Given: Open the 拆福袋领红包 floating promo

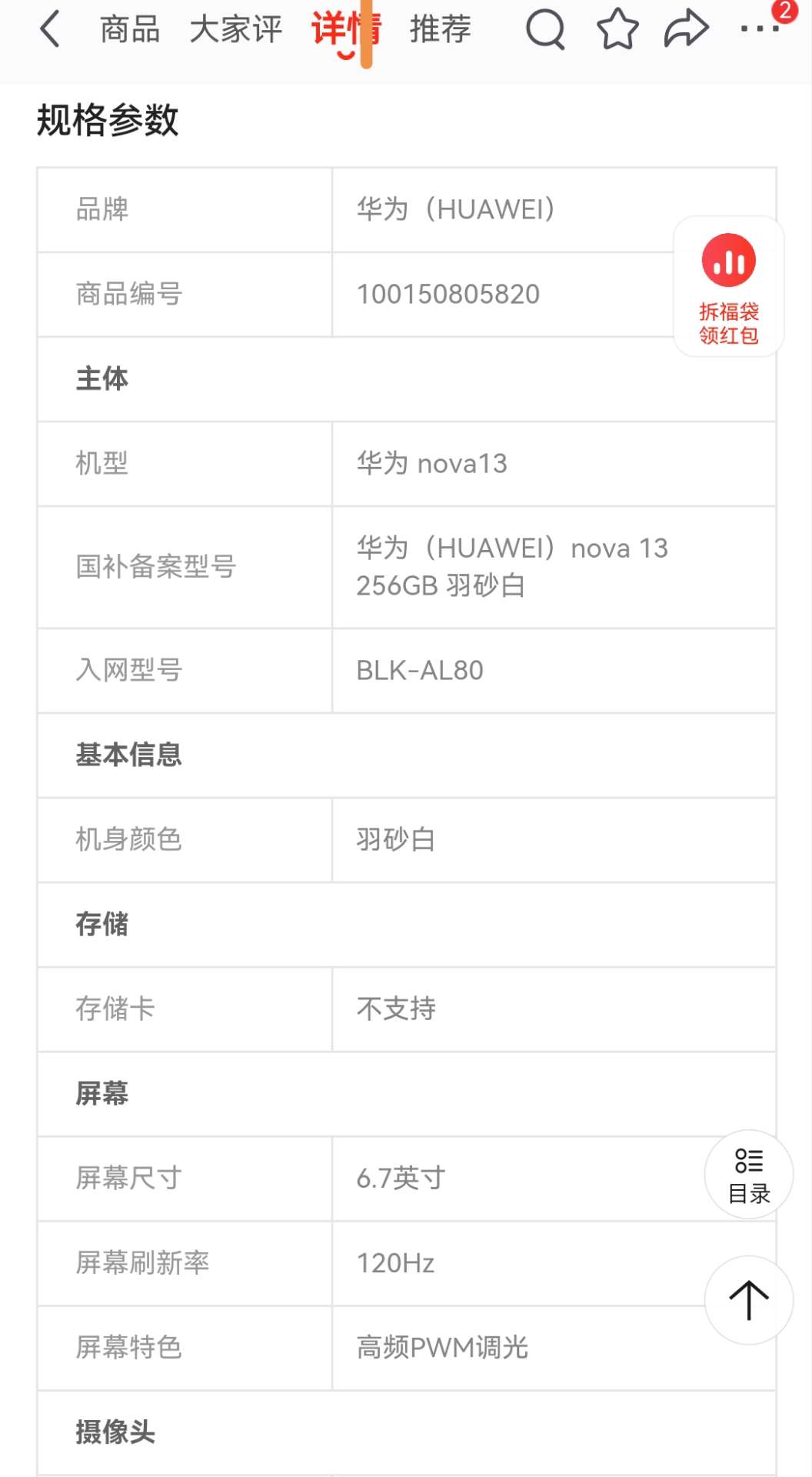Looking at the screenshot, I should coord(729,287).
